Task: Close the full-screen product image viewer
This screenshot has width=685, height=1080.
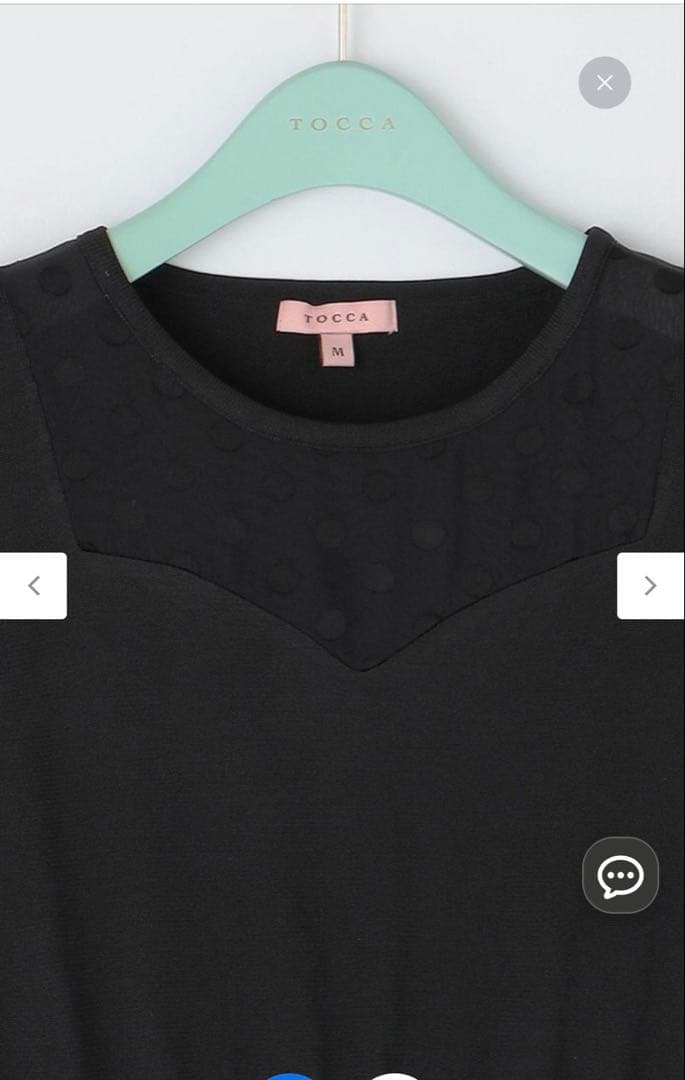Action: (604, 83)
